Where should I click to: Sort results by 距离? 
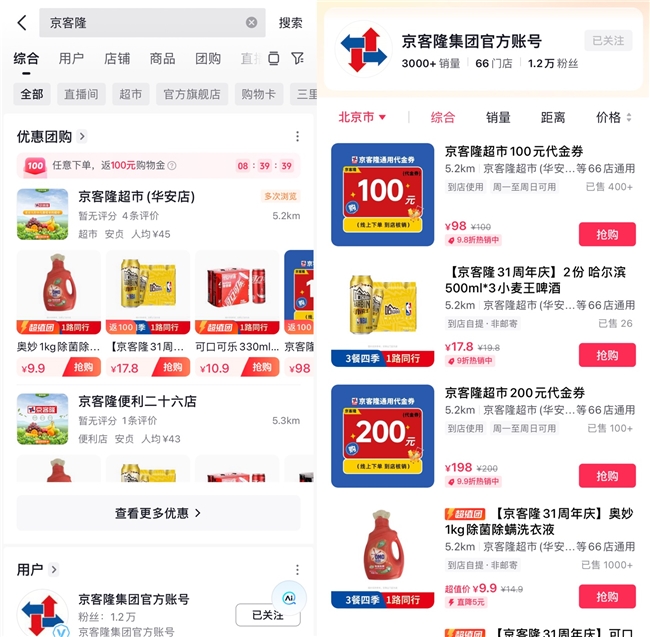pyautogui.click(x=553, y=117)
